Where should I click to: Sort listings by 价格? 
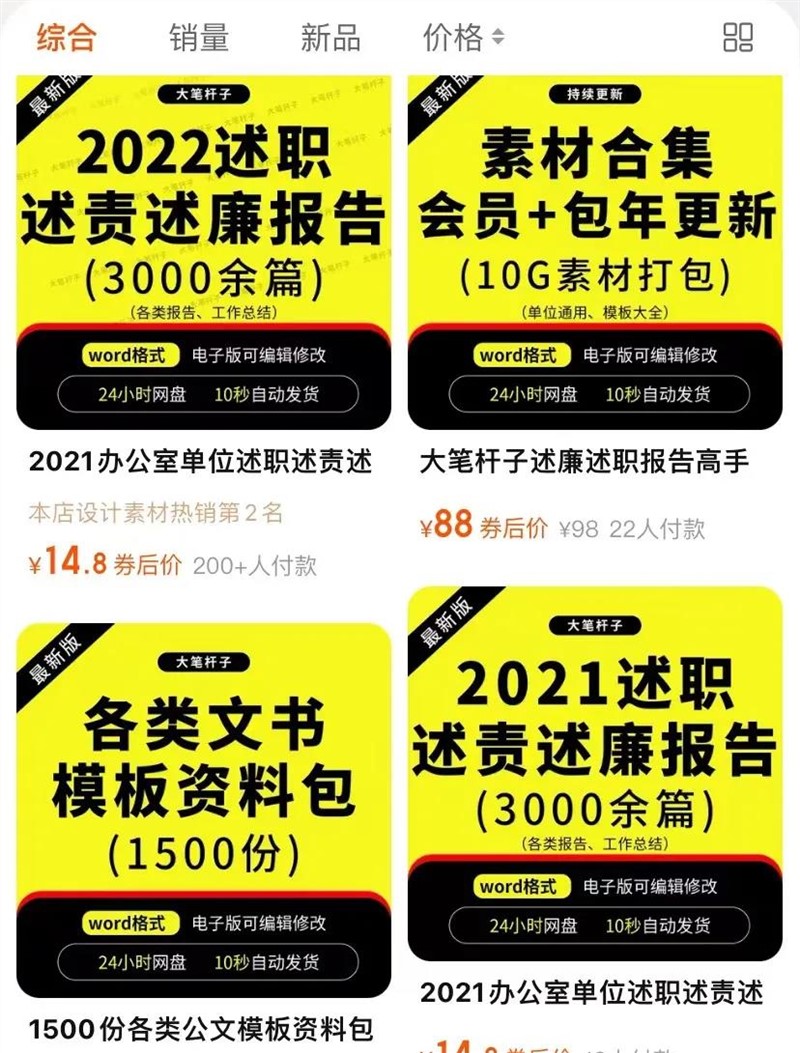463,38
